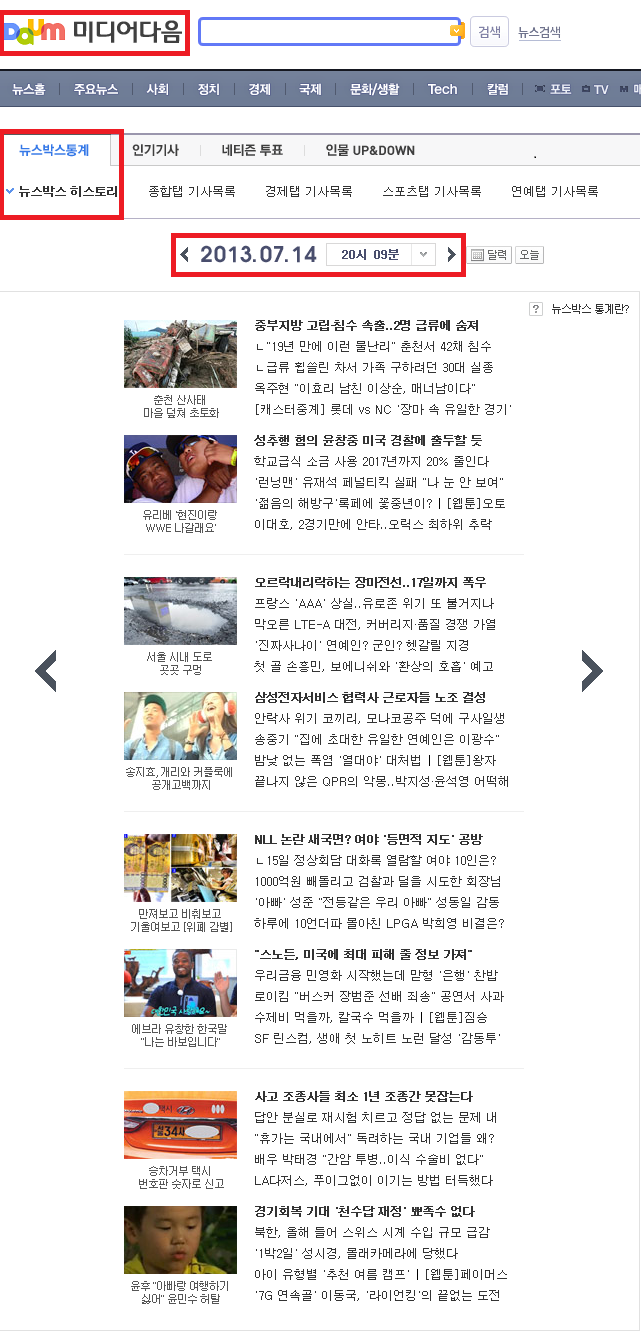Viewport: 641px width, 1334px height.
Task: Select 종합탭 기사목록 sub-tab
Action: click(191, 191)
